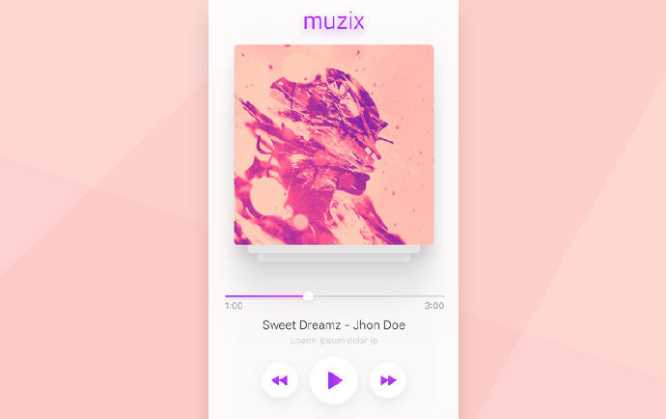The height and width of the screenshot is (419, 666).
Task: Open the Sweet Dreamz album cover
Action: pos(334,145)
